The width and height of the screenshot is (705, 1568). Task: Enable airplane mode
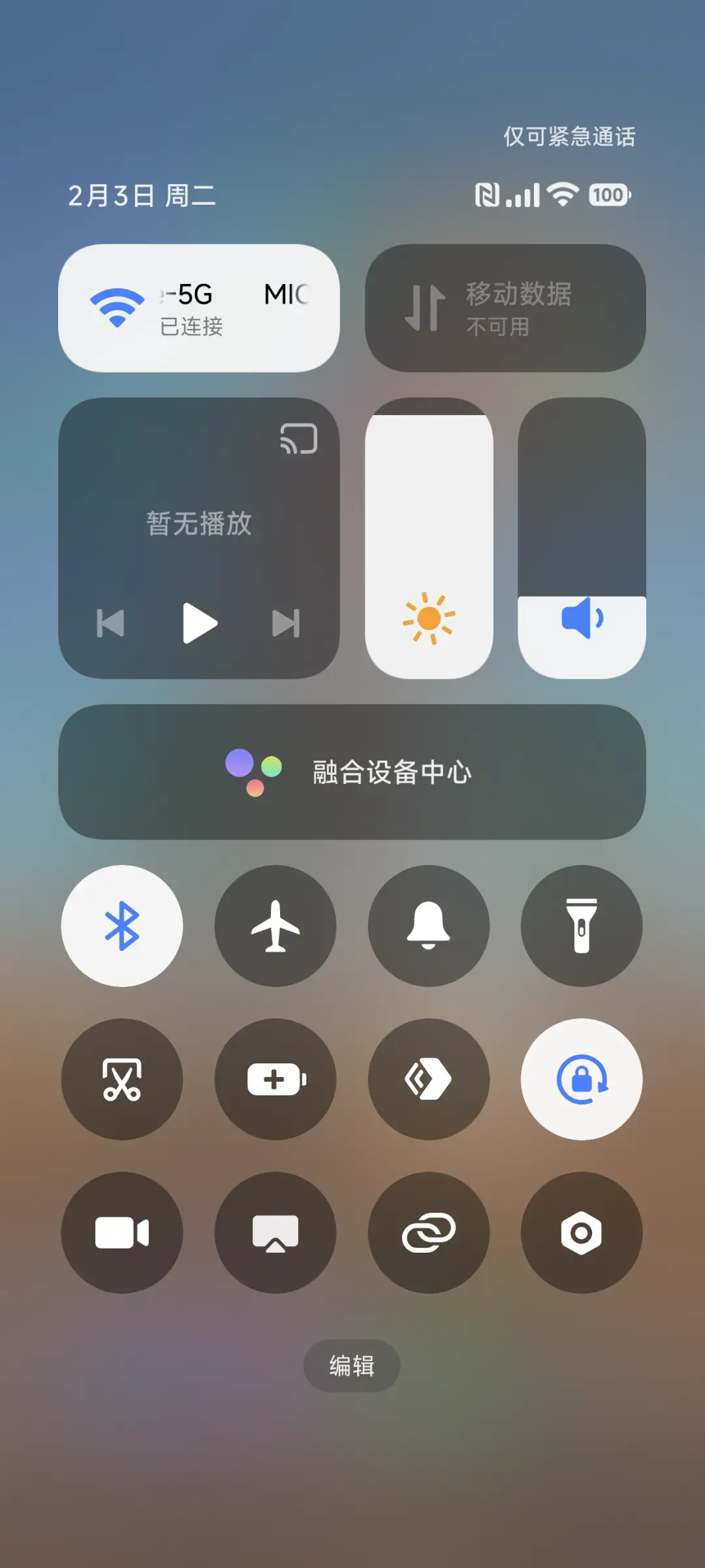tap(275, 927)
